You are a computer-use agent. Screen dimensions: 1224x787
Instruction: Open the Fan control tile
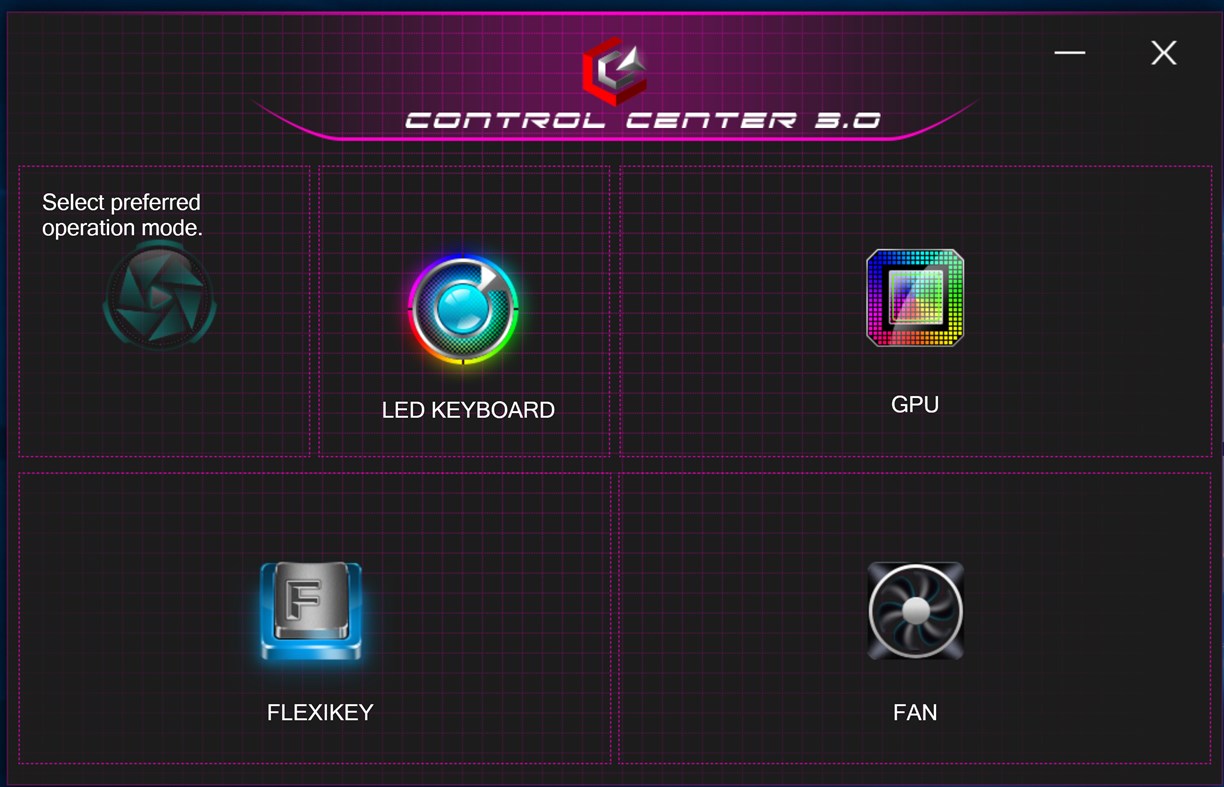coord(915,611)
